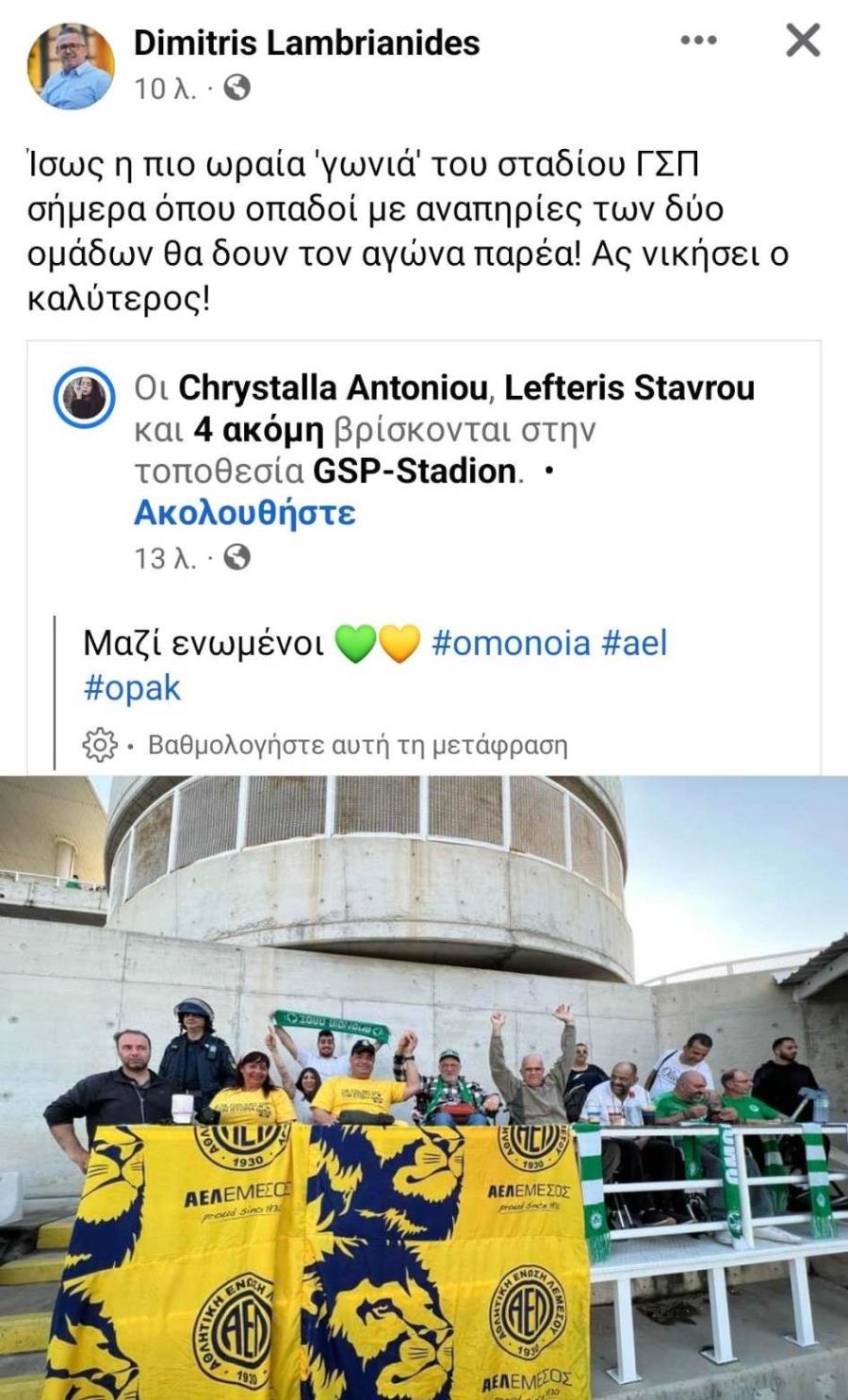Show the 4 more tagged people
848x1400 pixels.
(x=258, y=430)
